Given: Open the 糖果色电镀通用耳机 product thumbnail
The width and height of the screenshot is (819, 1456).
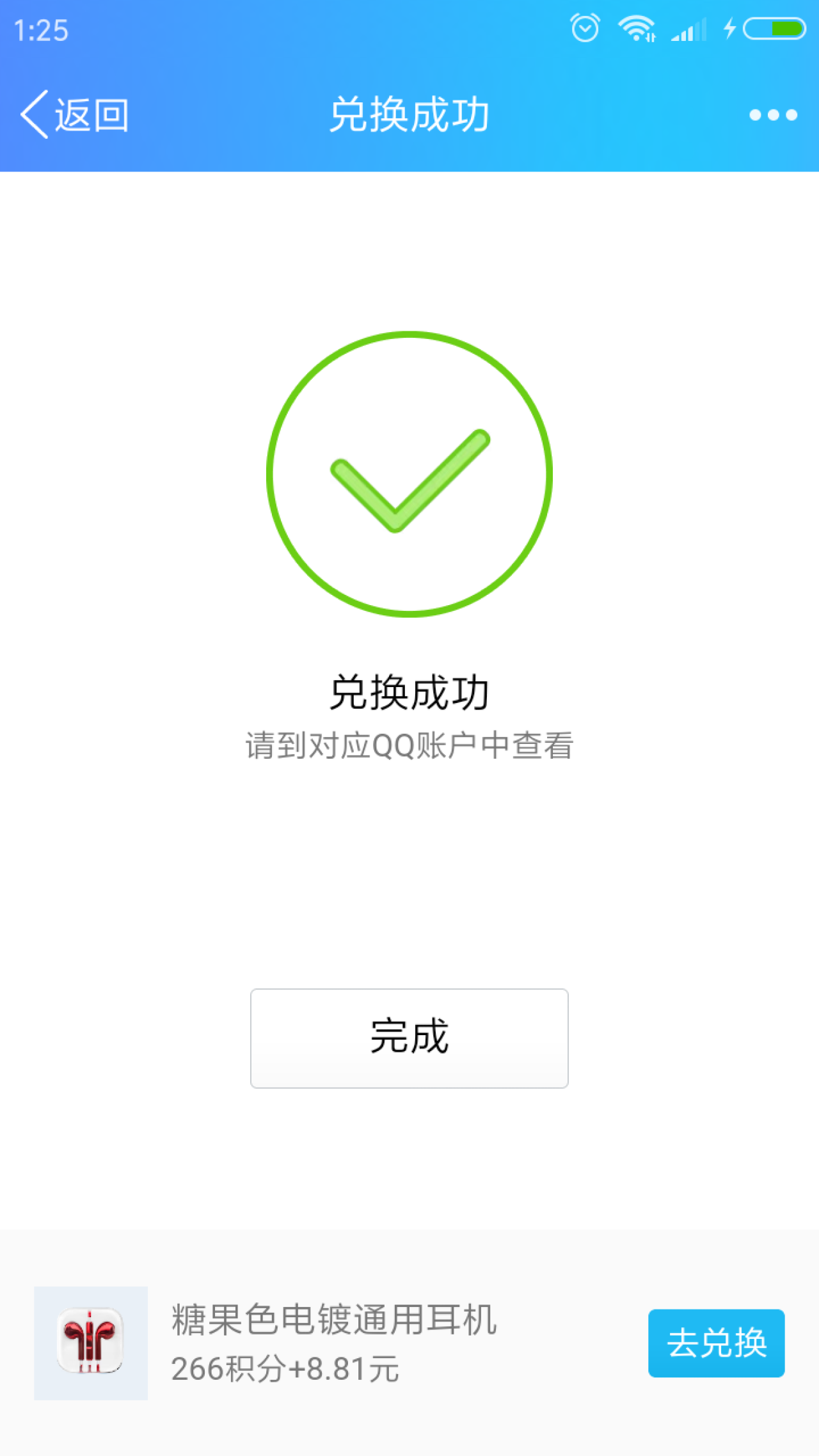Looking at the screenshot, I should pyautogui.click(x=91, y=1342).
